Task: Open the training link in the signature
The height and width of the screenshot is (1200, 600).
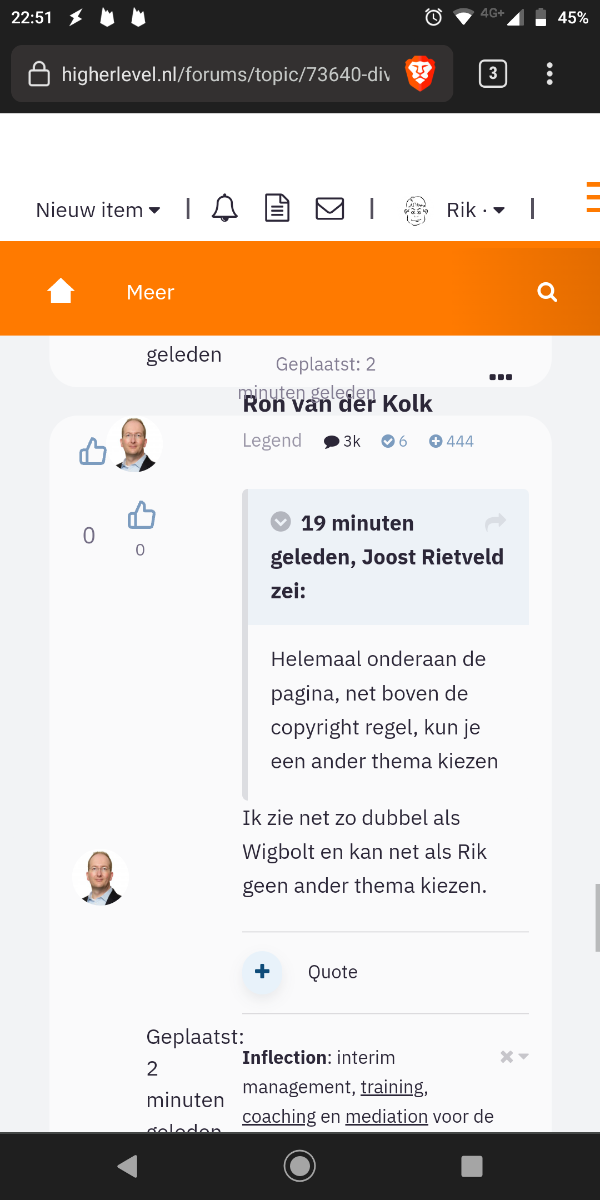Action: click(x=394, y=1087)
